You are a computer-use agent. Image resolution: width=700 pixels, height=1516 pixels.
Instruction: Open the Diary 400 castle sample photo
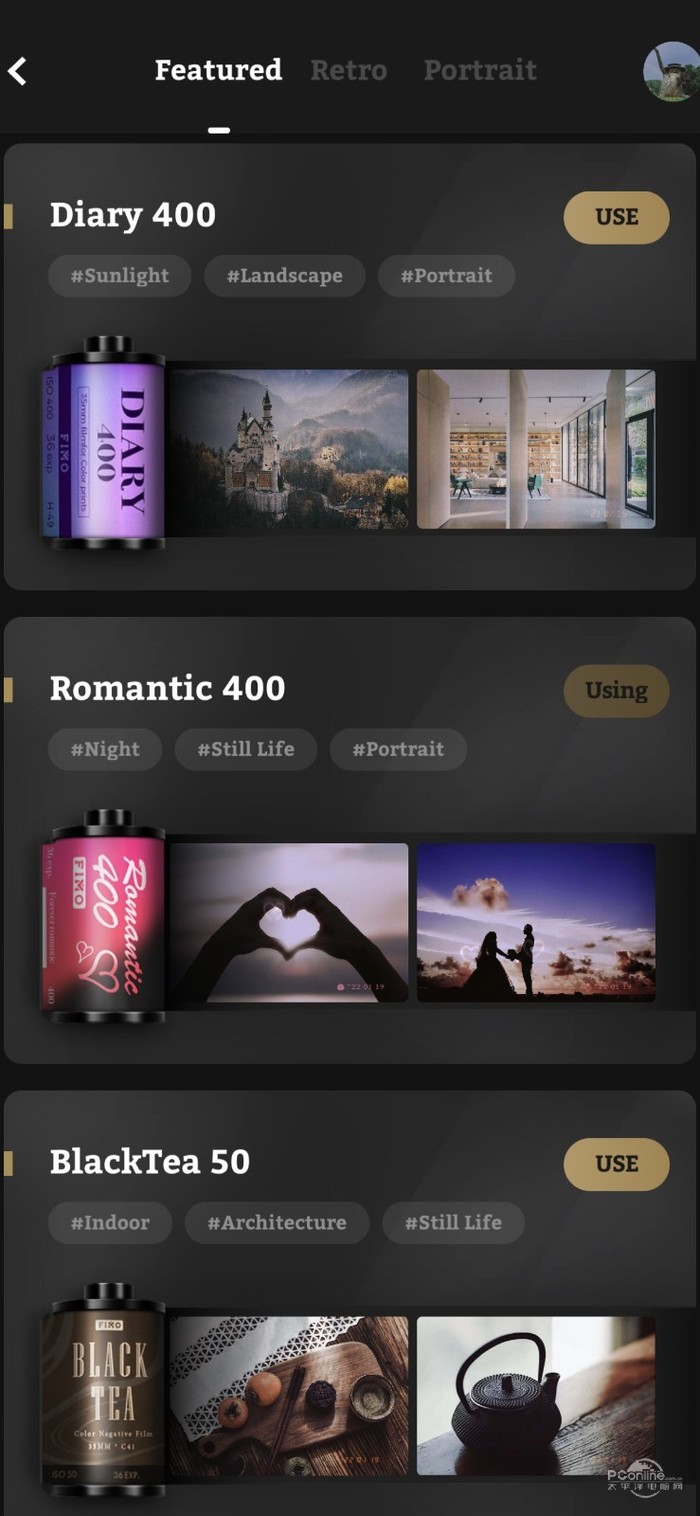289,449
